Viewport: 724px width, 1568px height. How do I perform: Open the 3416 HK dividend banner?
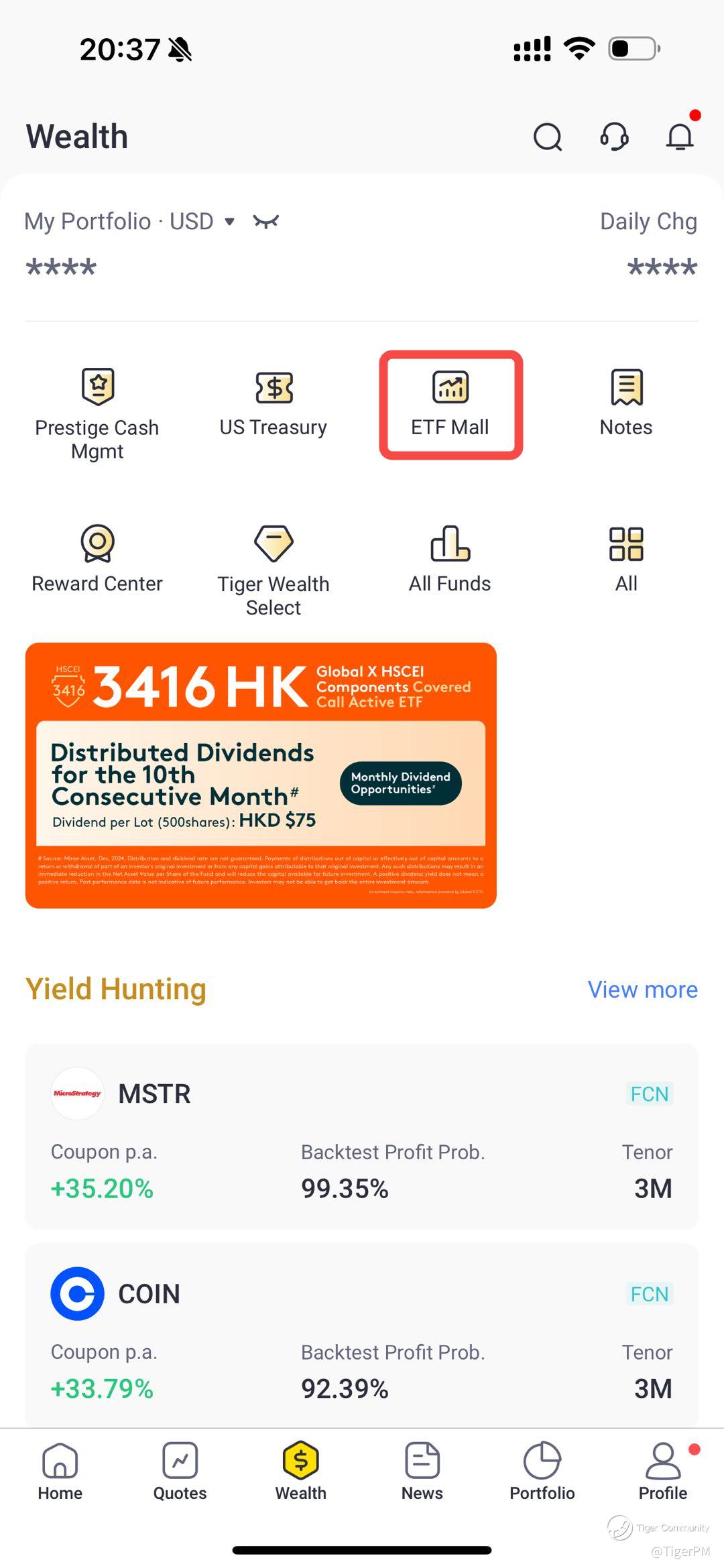(x=261, y=775)
